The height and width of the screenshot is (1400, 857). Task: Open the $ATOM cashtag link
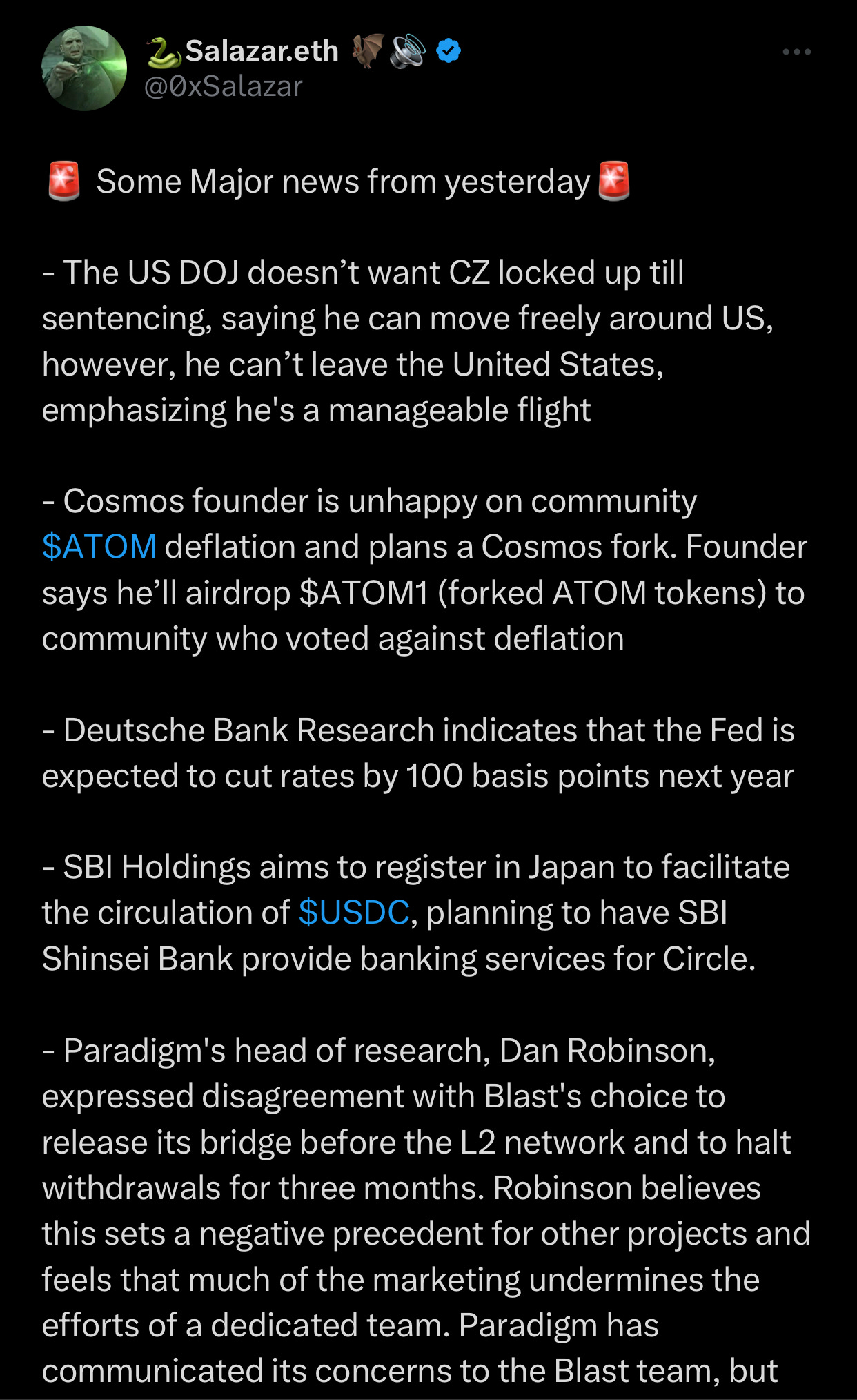(x=99, y=547)
